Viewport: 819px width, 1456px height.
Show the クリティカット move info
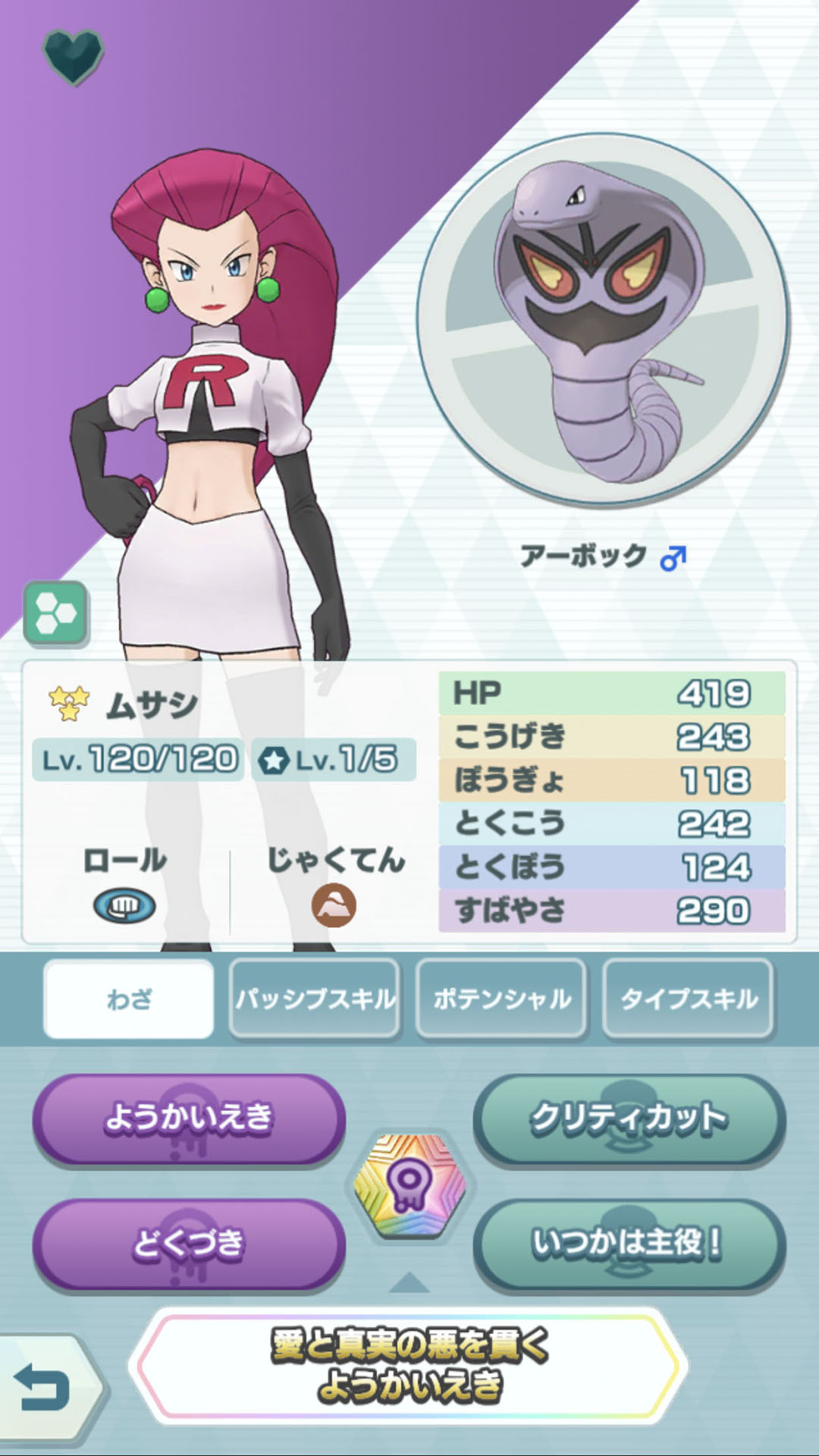pos(629,1119)
